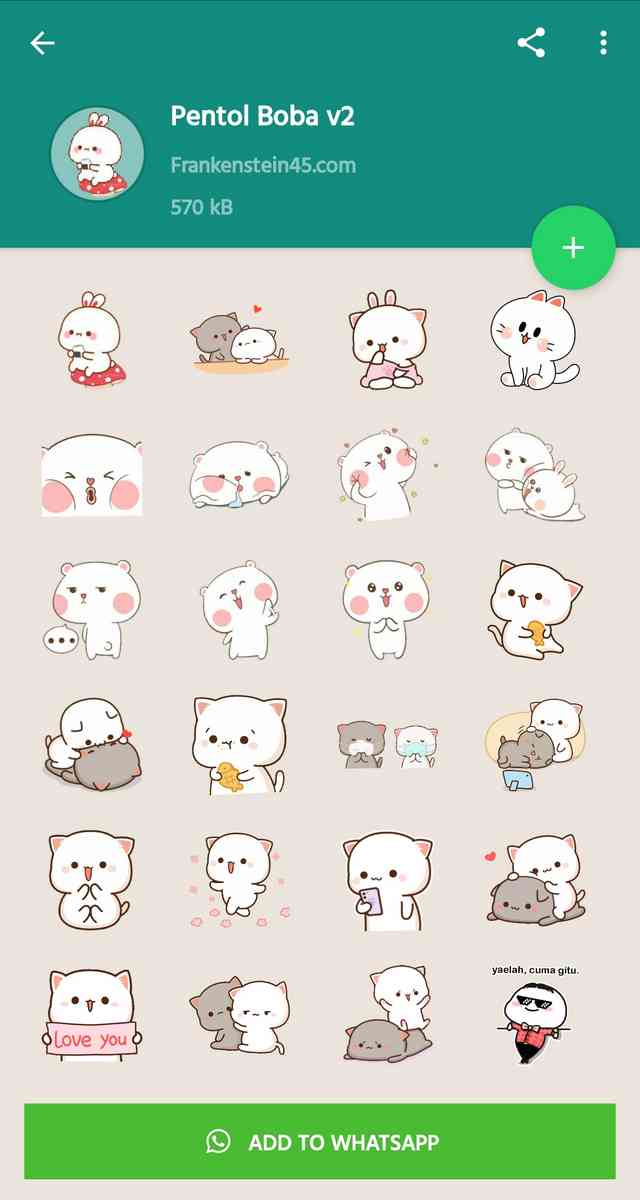
Task: Tap the Add to WhatsApp button
Action: click(320, 1141)
